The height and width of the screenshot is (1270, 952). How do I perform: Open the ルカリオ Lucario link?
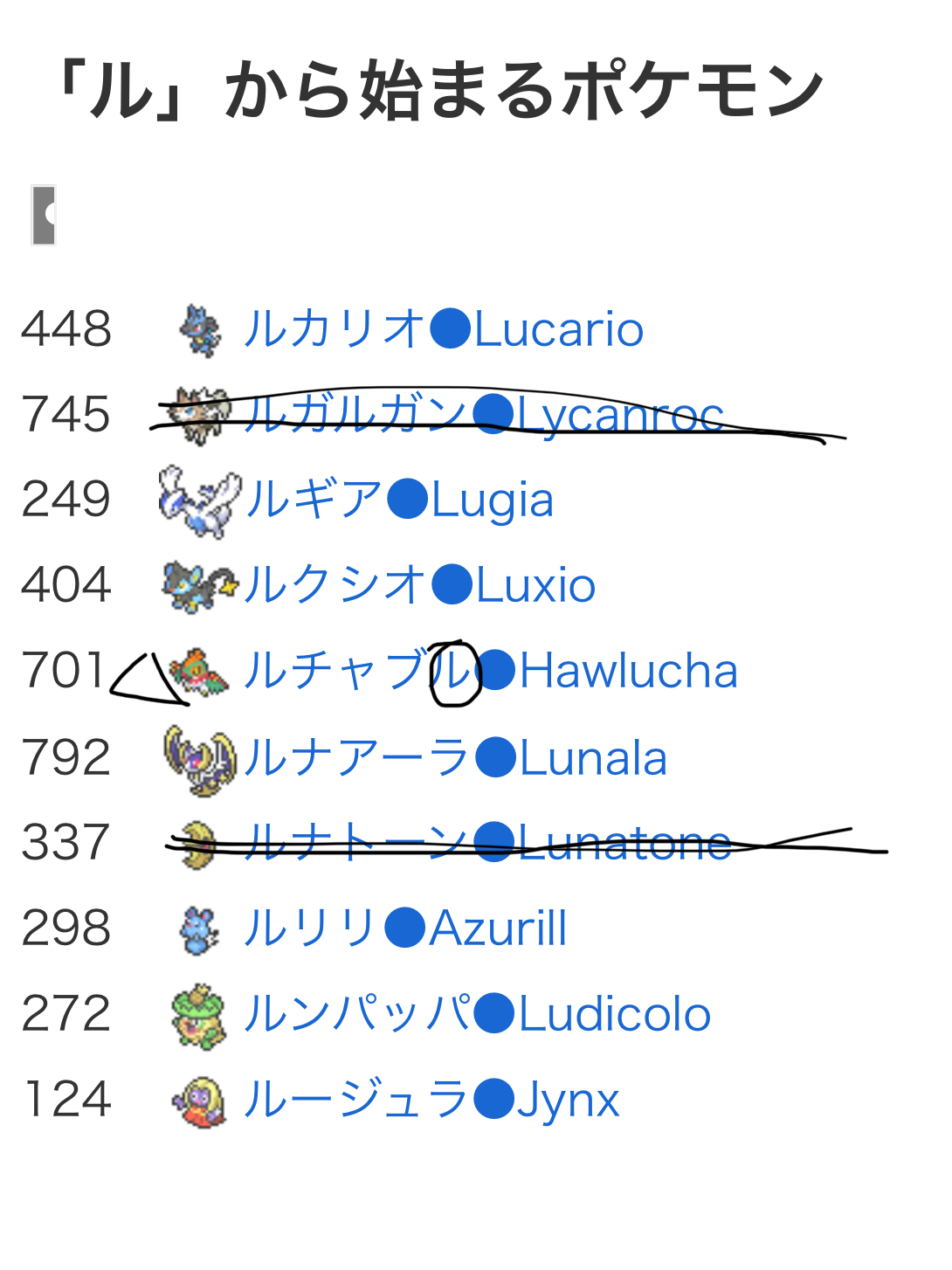pos(444,329)
